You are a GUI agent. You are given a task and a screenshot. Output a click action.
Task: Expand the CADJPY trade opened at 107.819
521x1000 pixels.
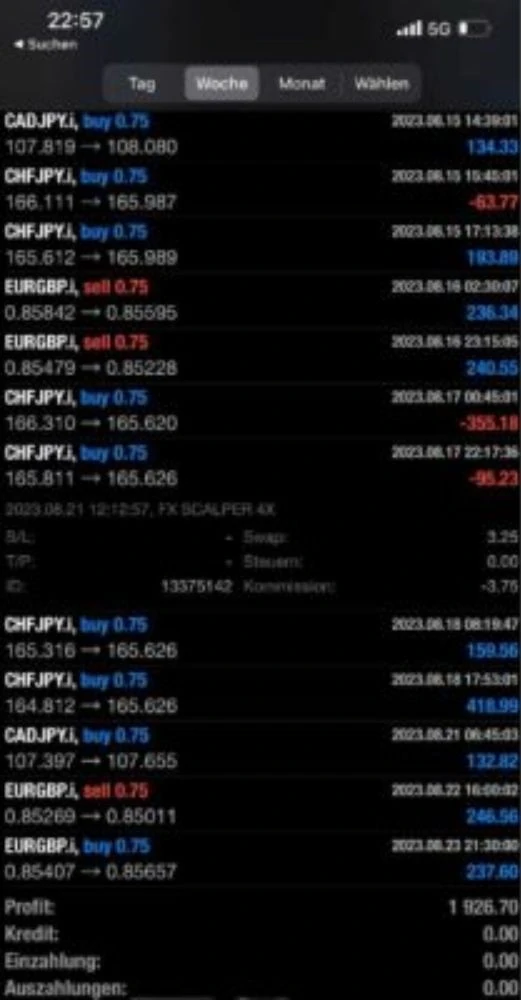260,135
